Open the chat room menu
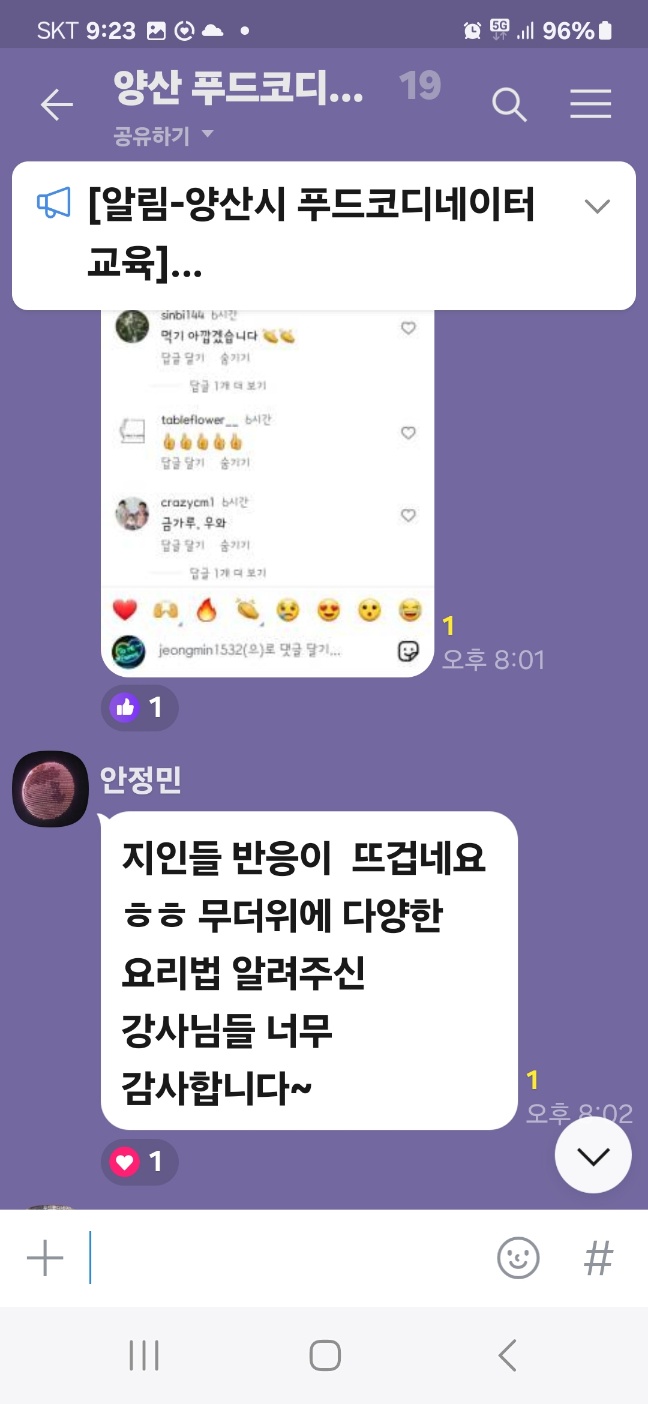Screen dimensions: 648x1404 590,105
